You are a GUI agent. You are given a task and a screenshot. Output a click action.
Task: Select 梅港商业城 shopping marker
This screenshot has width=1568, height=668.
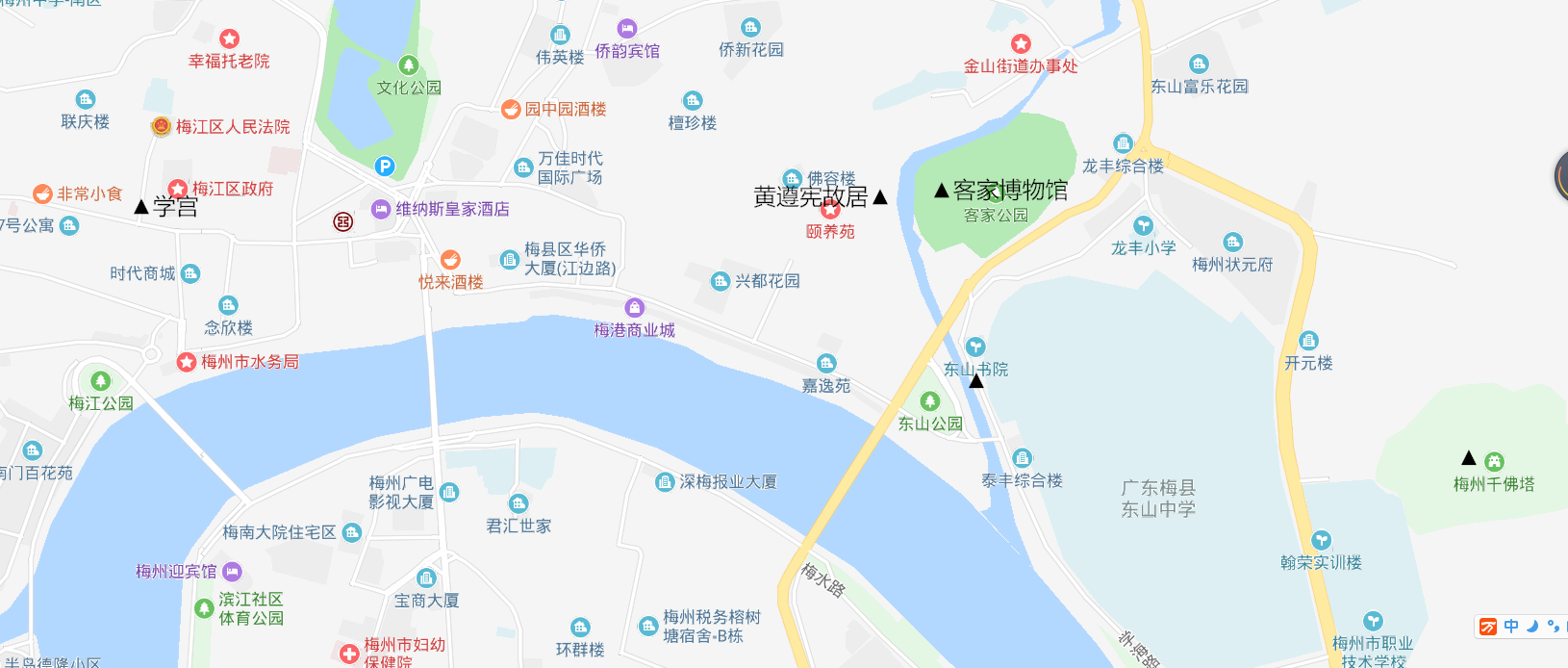[x=634, y=308]
